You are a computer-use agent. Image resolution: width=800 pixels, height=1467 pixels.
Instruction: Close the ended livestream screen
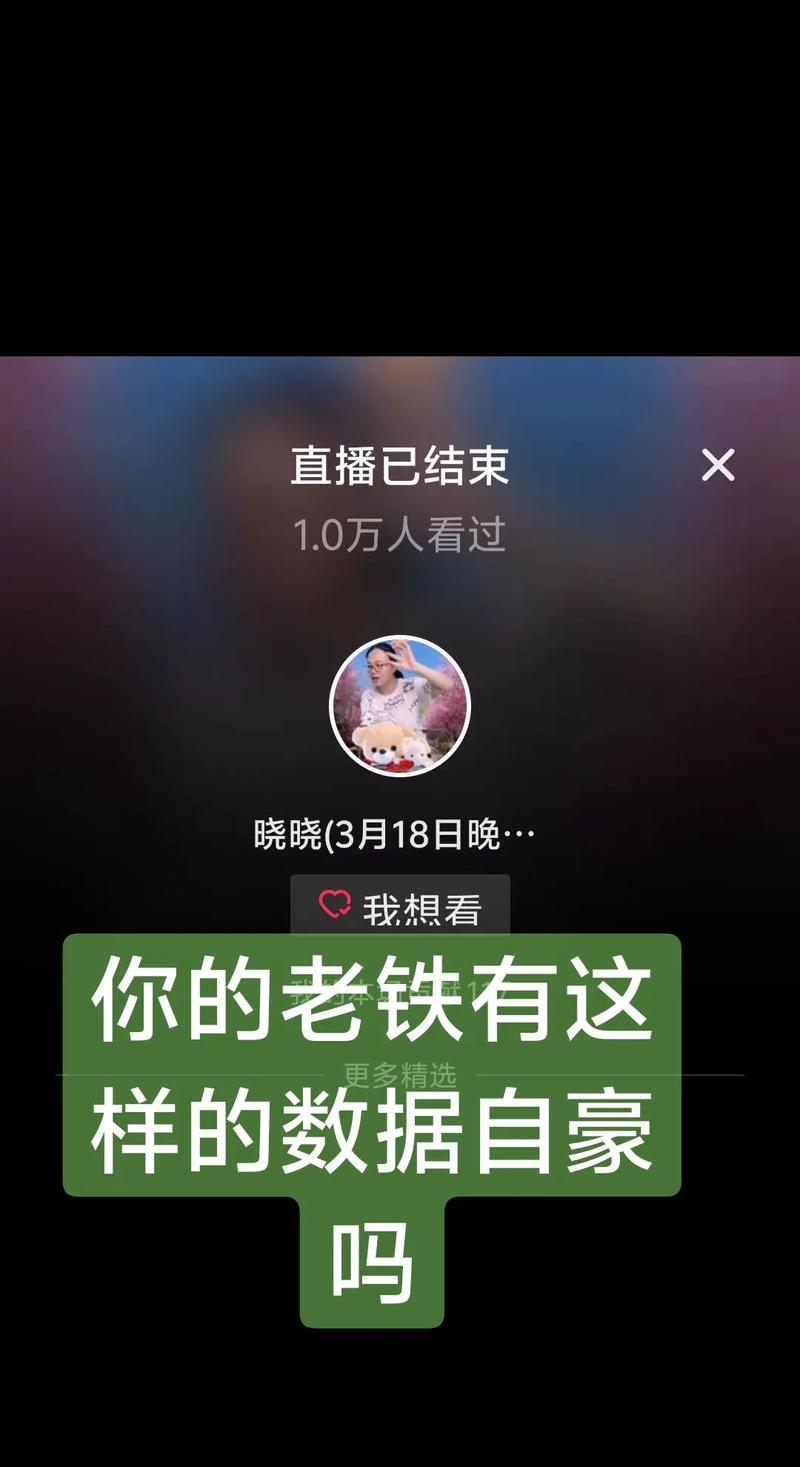coord(718,465)
